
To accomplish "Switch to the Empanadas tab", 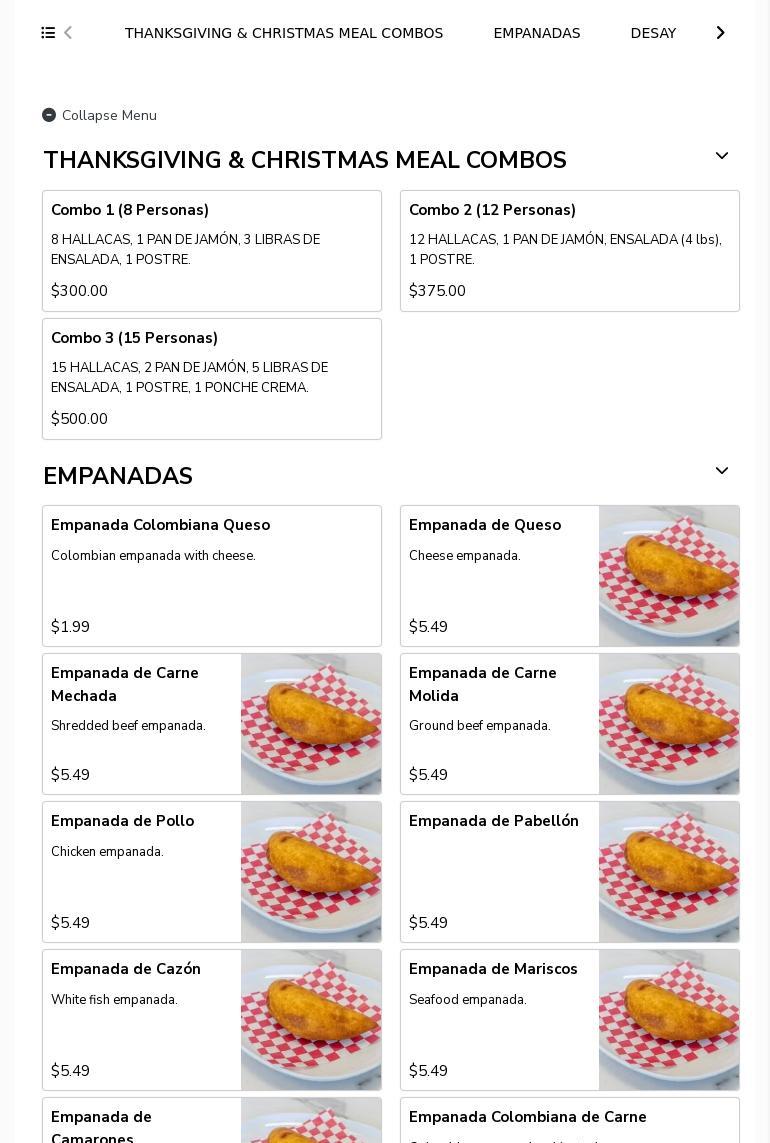I will click(537, 33).
